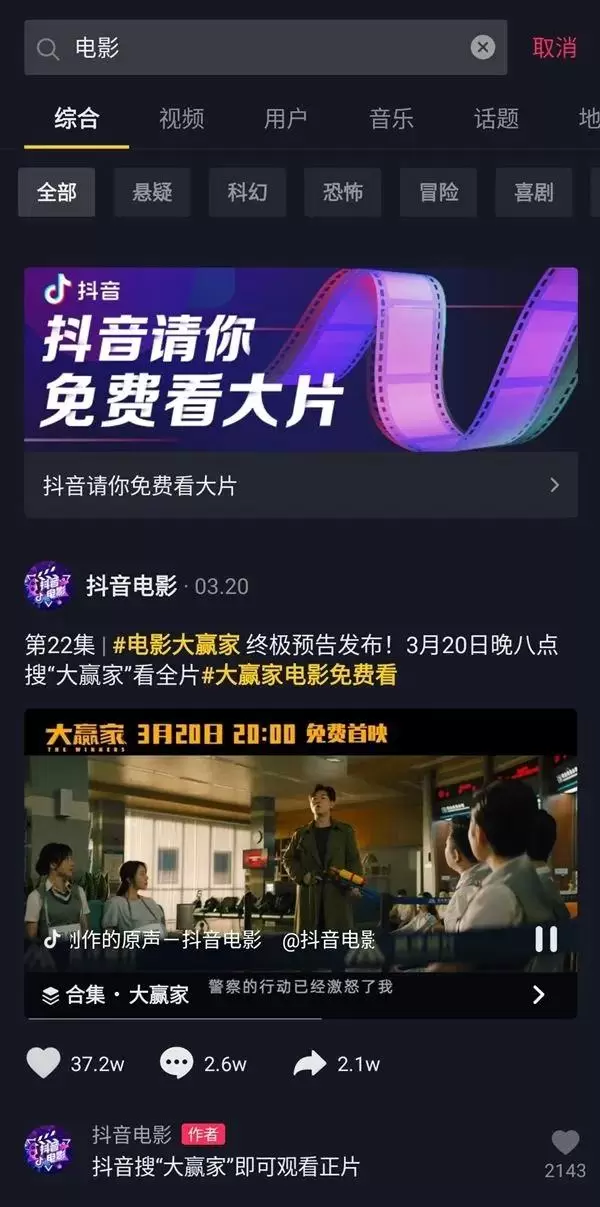Select the 悬疑 filter chip
The height and width of the screenshot is (1207, 600).
pos(152,192)
